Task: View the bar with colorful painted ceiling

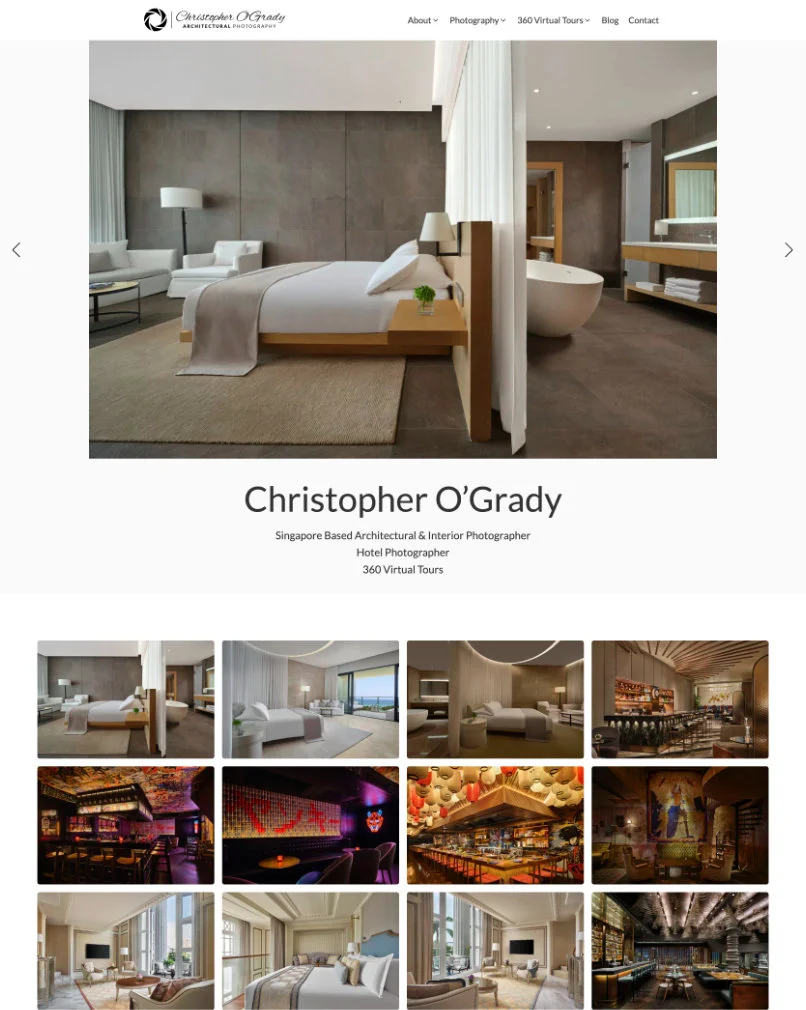Action: pyautogui.click(x=126, y=825)
